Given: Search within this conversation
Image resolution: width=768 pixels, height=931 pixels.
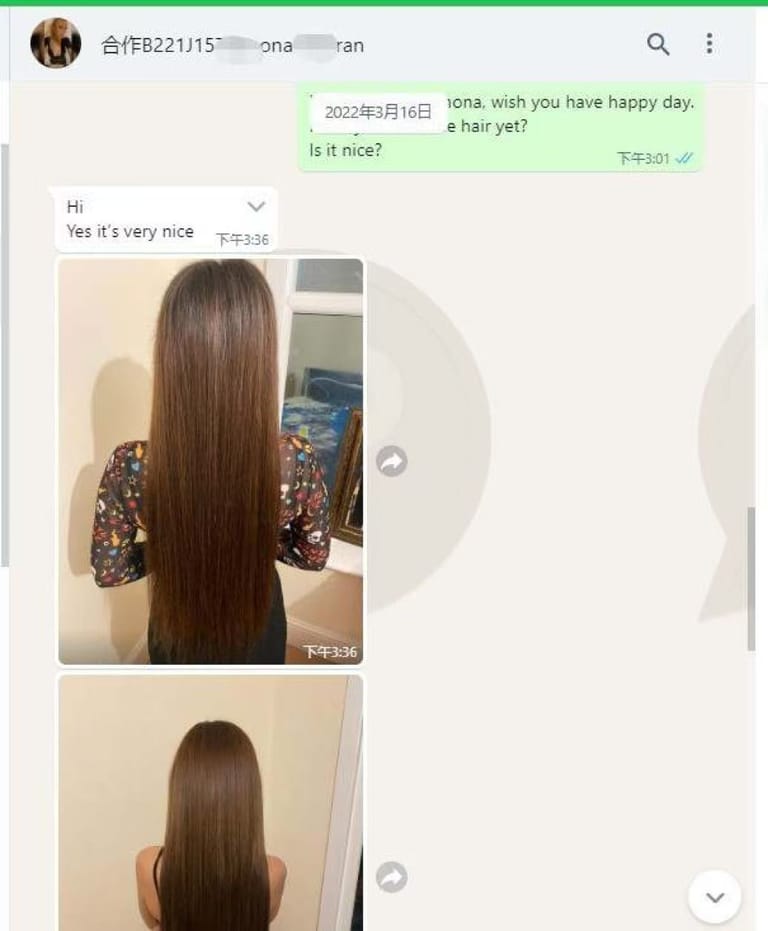Looking at the screenshot, I should click(657, 44).
